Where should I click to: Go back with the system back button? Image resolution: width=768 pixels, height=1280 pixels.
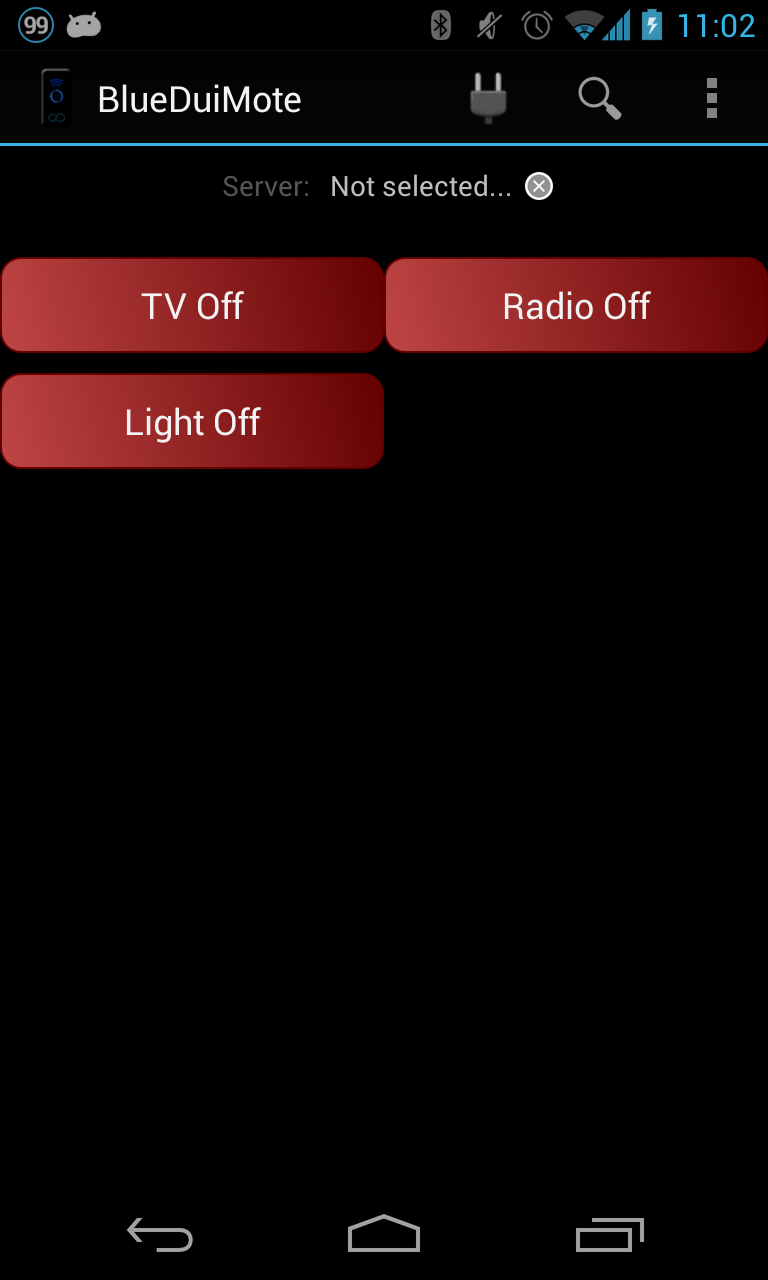pyautogui.click(x=160, y=1235)
